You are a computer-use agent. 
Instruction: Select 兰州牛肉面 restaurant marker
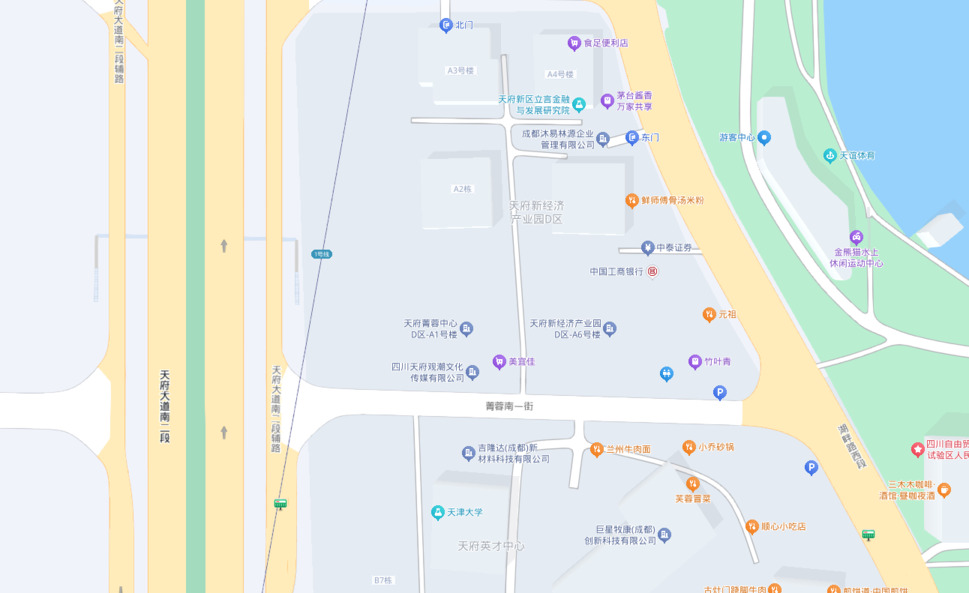597,449
